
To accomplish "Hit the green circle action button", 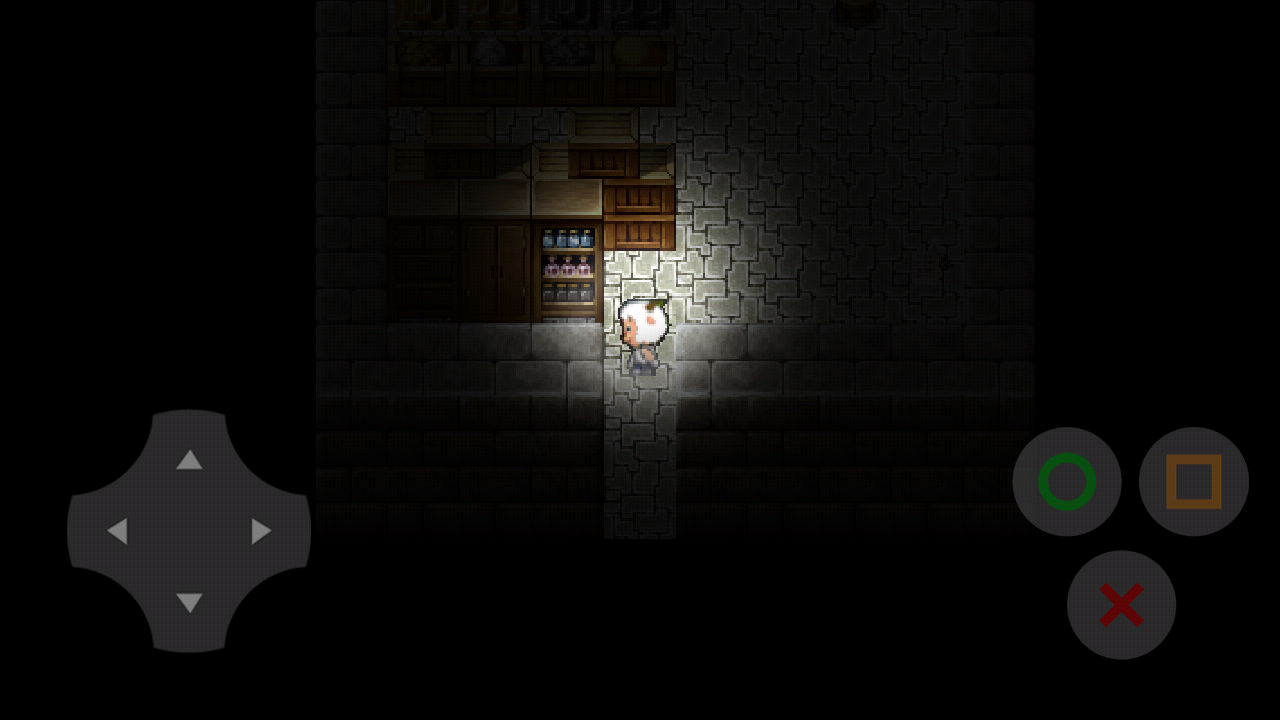I will (x=1067, y=482).
